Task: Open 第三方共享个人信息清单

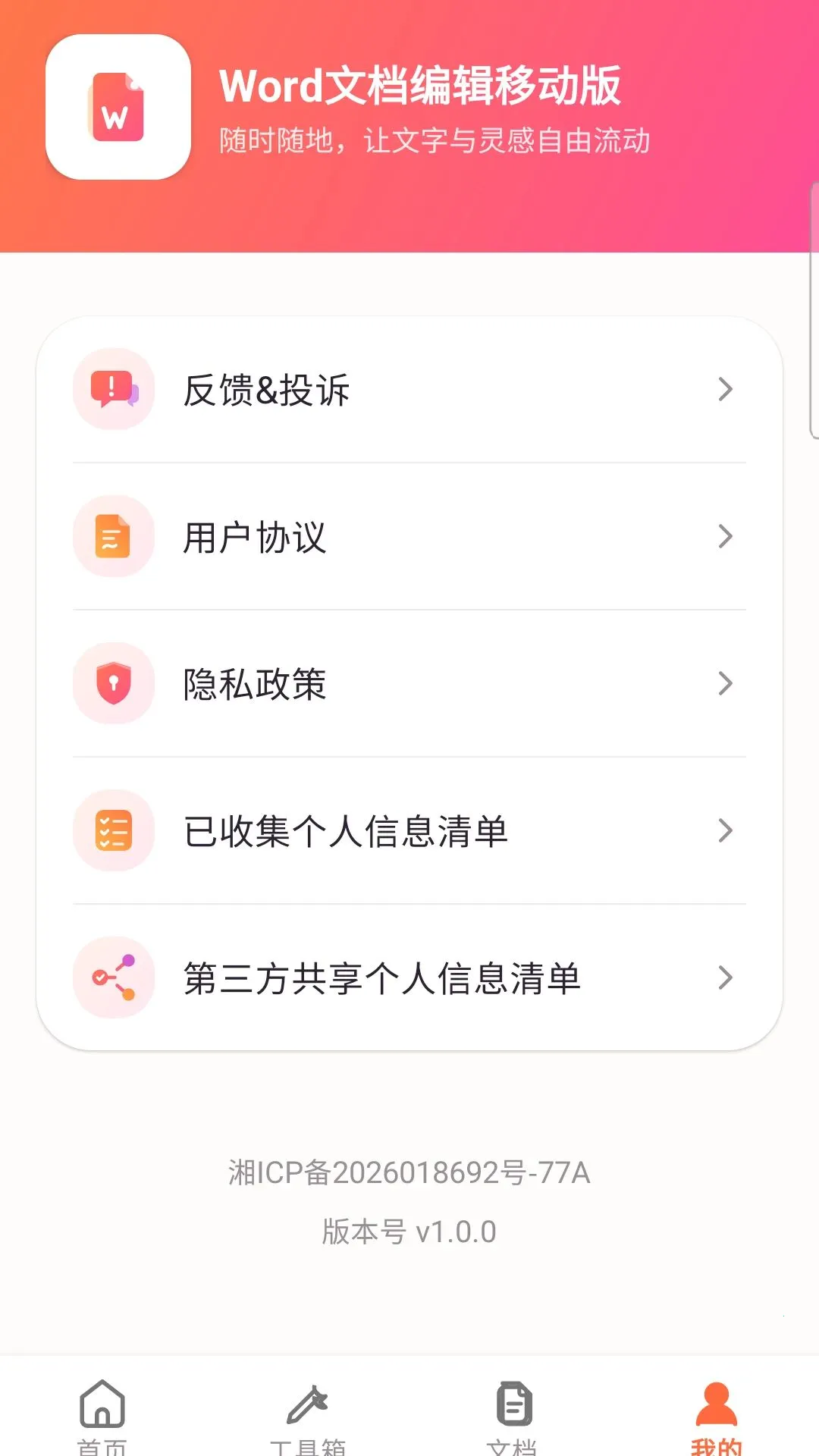Action: click(x=409, y=978)
